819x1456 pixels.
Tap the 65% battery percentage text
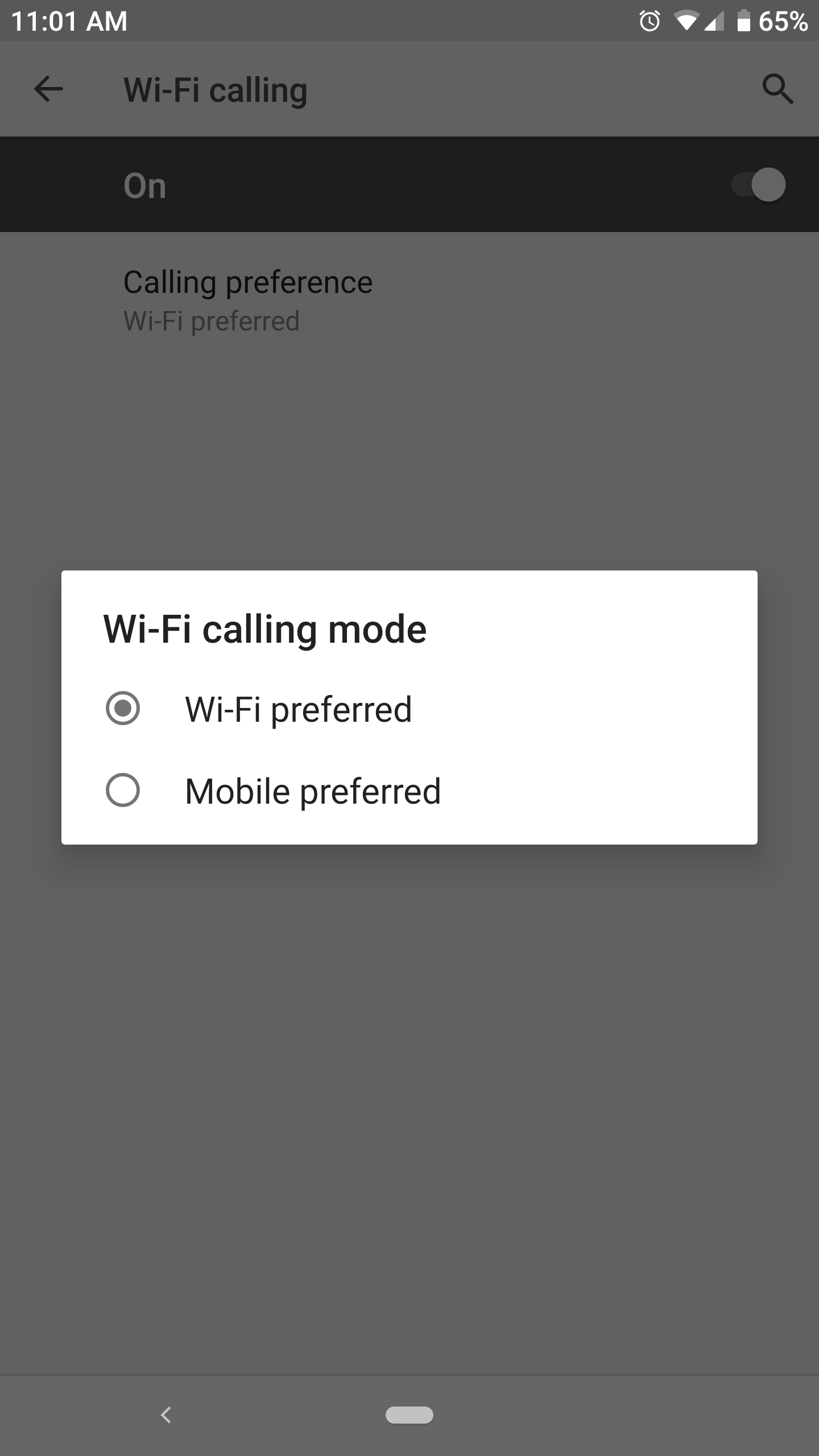(x=783, y=22)
